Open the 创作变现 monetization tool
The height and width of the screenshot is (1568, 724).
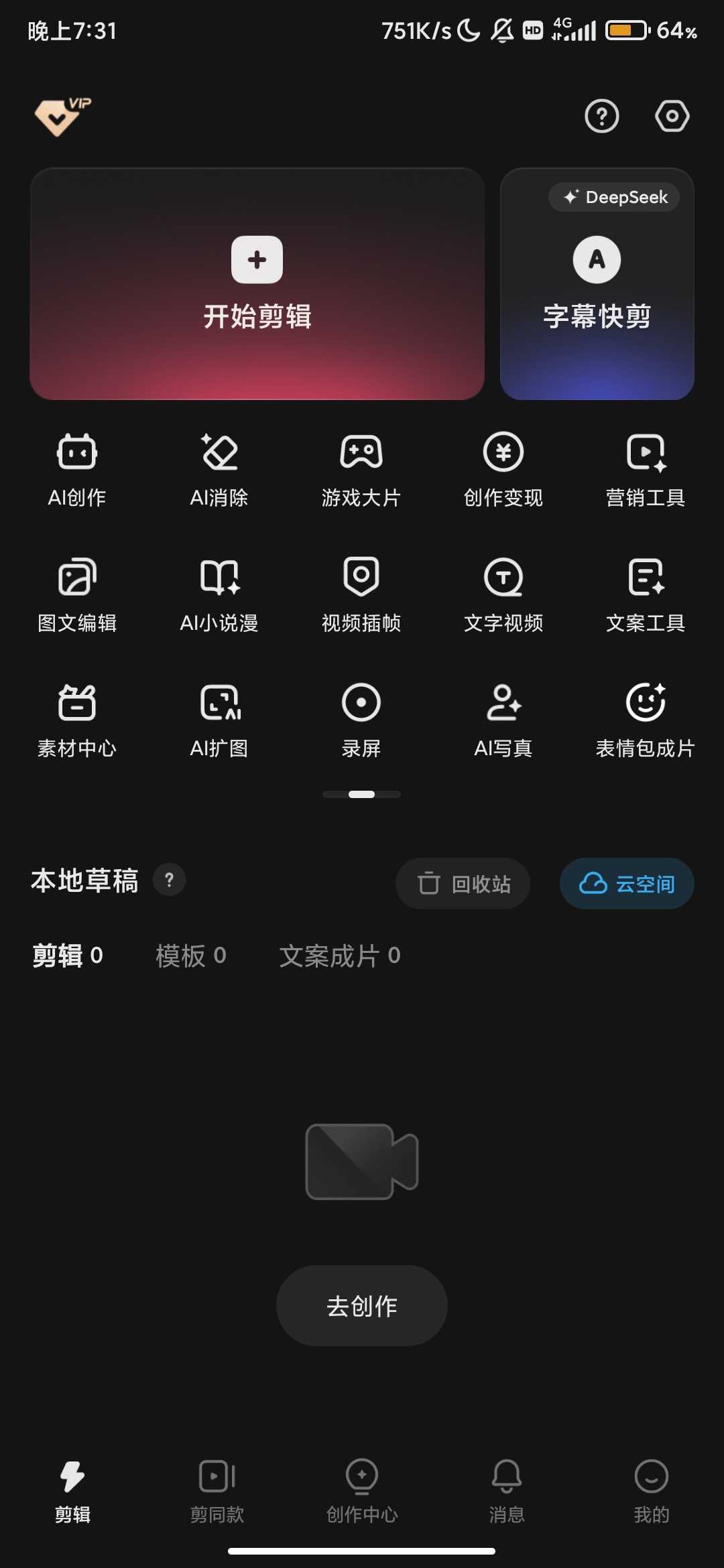coord(503,469)
